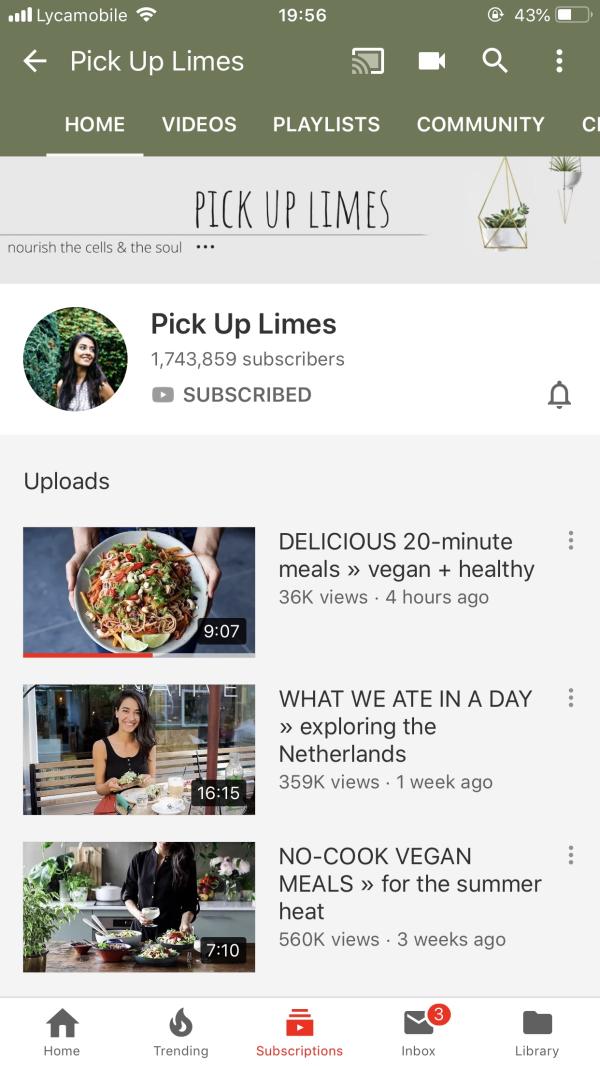This screenshot has width=600, height=1066.
Task: Tap the video camera upload icon
Action: (431, 61)
